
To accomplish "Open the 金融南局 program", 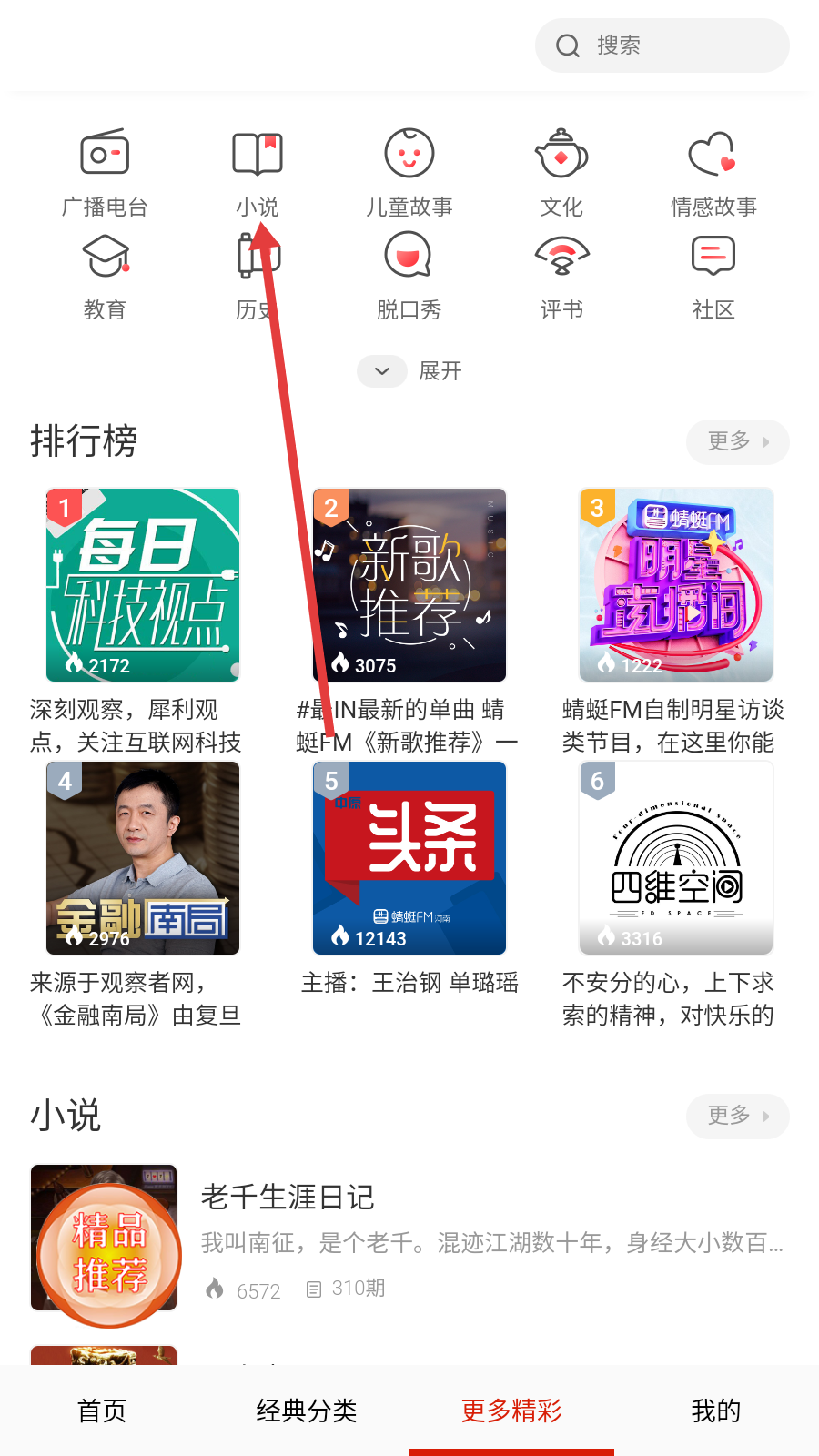I will pos(143,857).
